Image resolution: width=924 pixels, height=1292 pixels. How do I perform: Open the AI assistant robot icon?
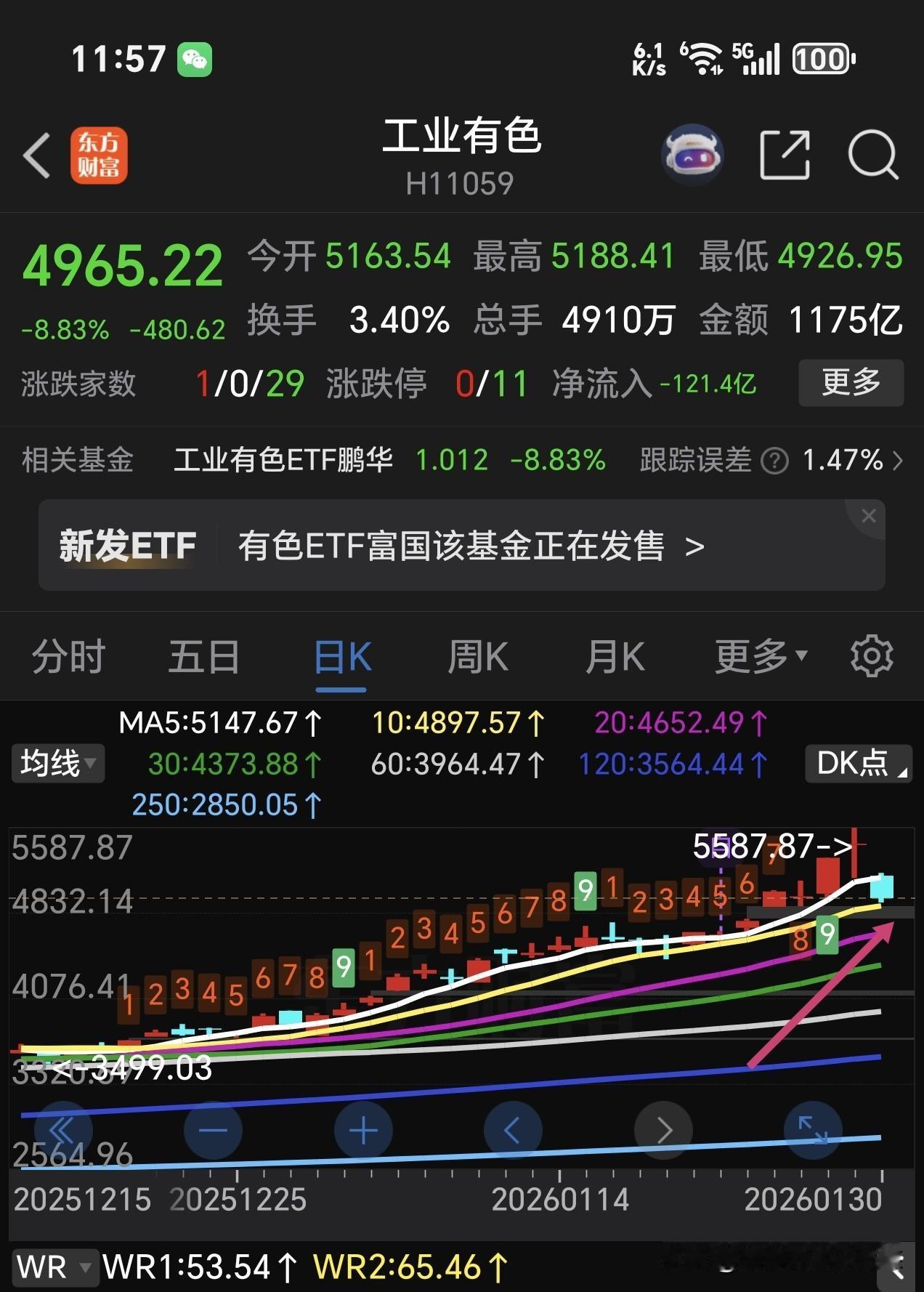coord(692,154)
